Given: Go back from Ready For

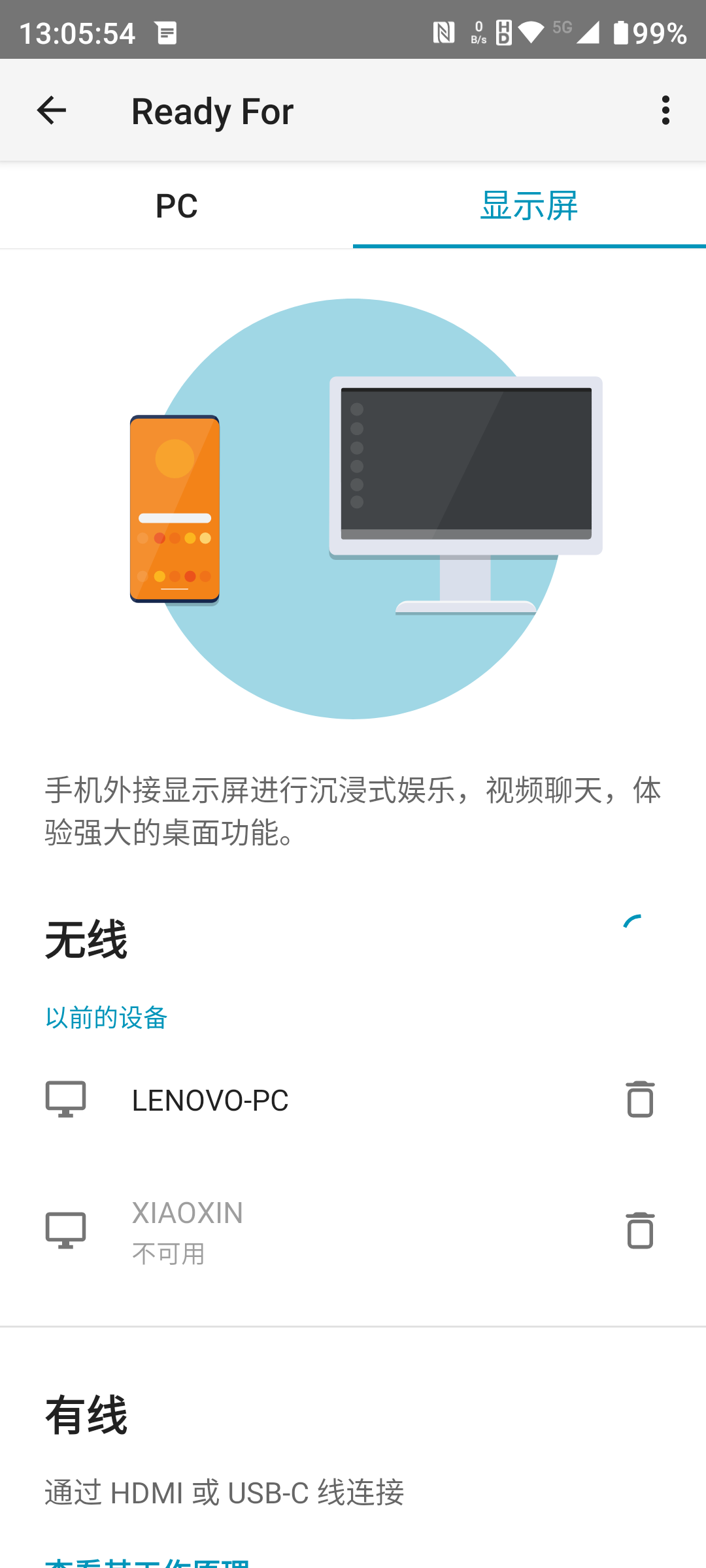Looking at the screenshot, I should click(x=51, y=110).
